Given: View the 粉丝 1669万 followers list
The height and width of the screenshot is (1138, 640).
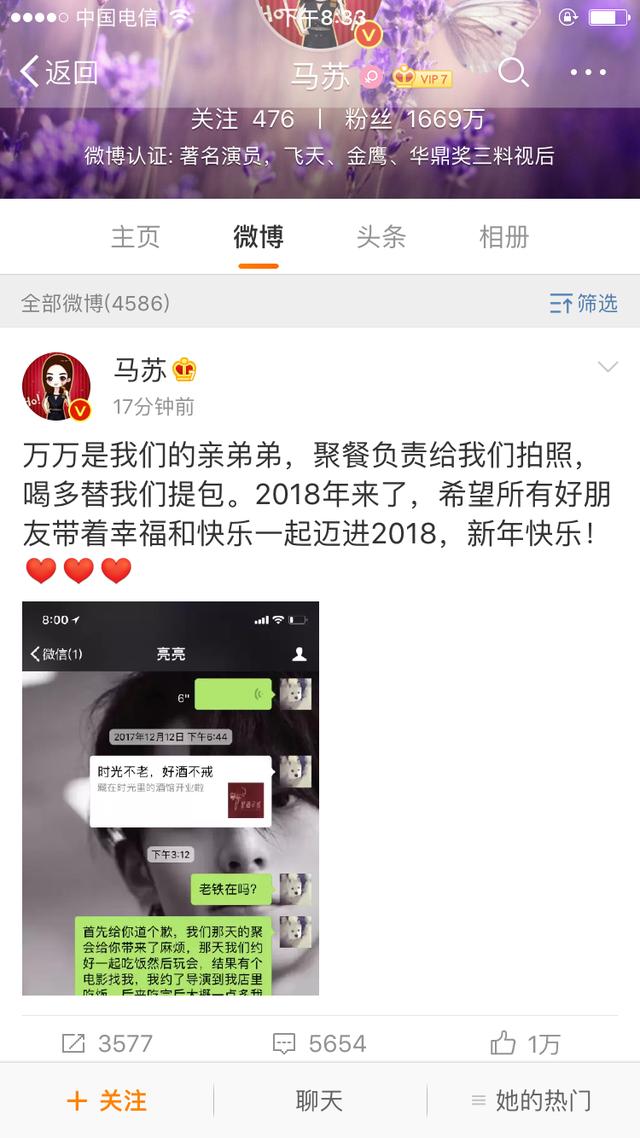Looking at the screenshot, I should [x=414, y=120].
